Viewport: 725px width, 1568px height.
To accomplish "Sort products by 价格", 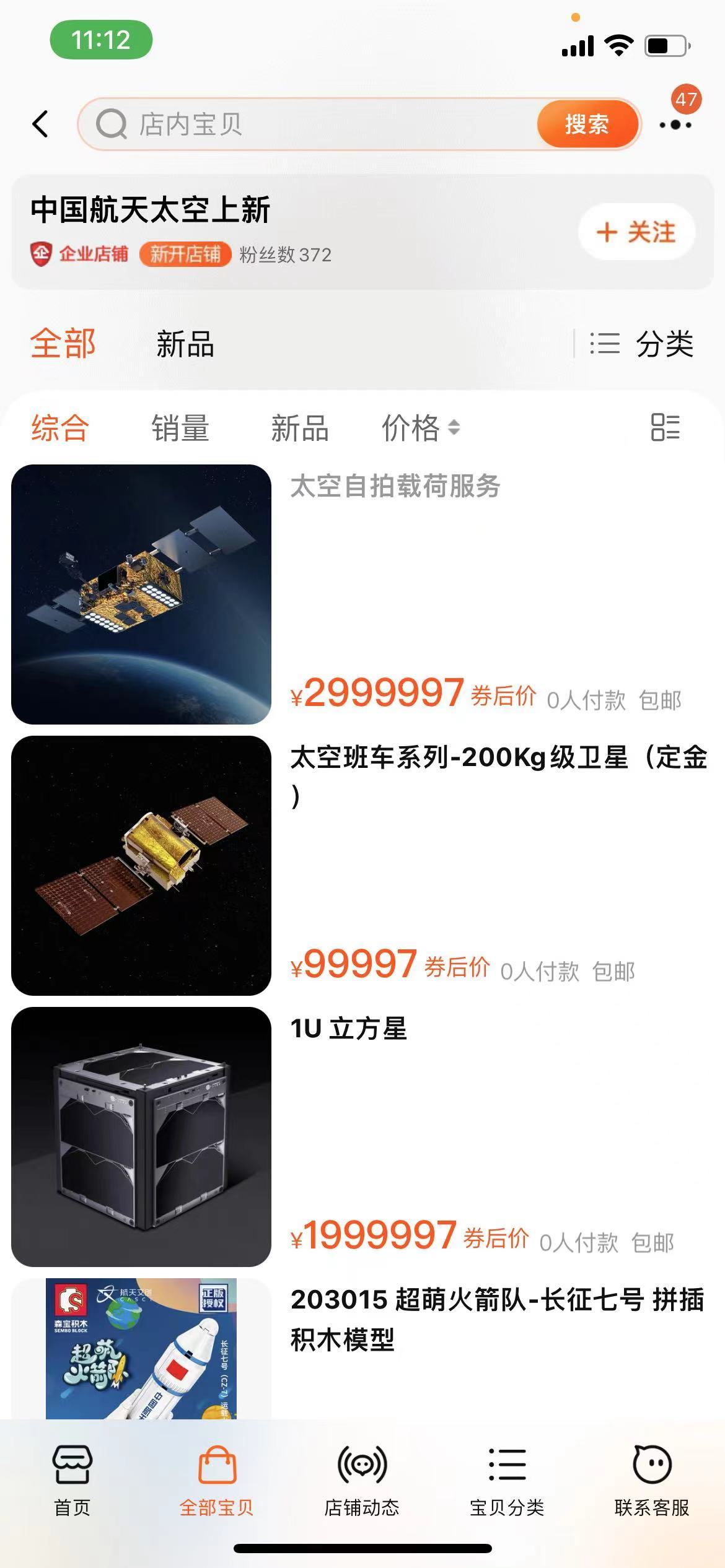I will (x=420, y=428).
